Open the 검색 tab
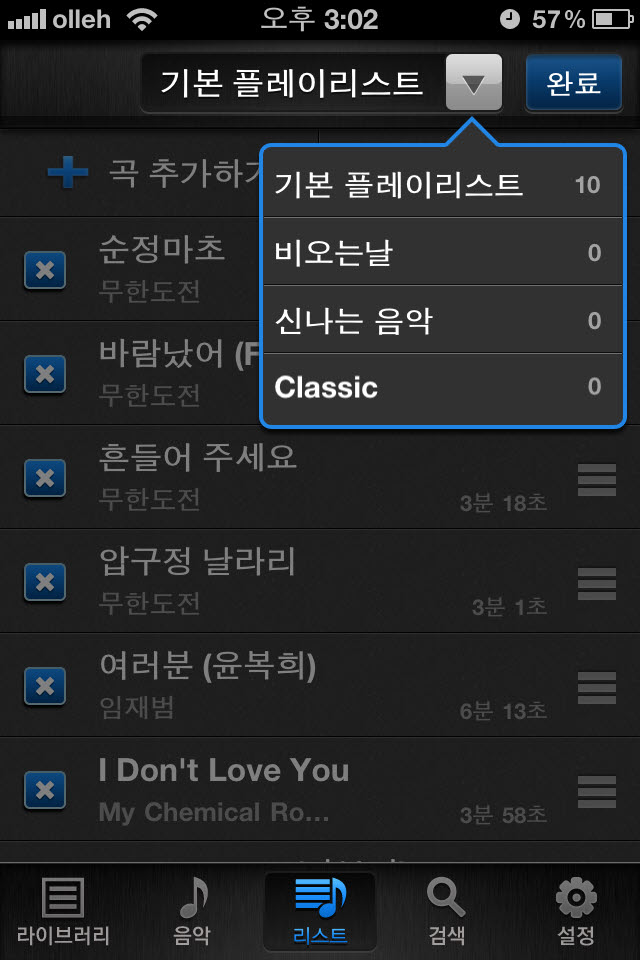Screen dimensions: 640x960 click(446, 912)
